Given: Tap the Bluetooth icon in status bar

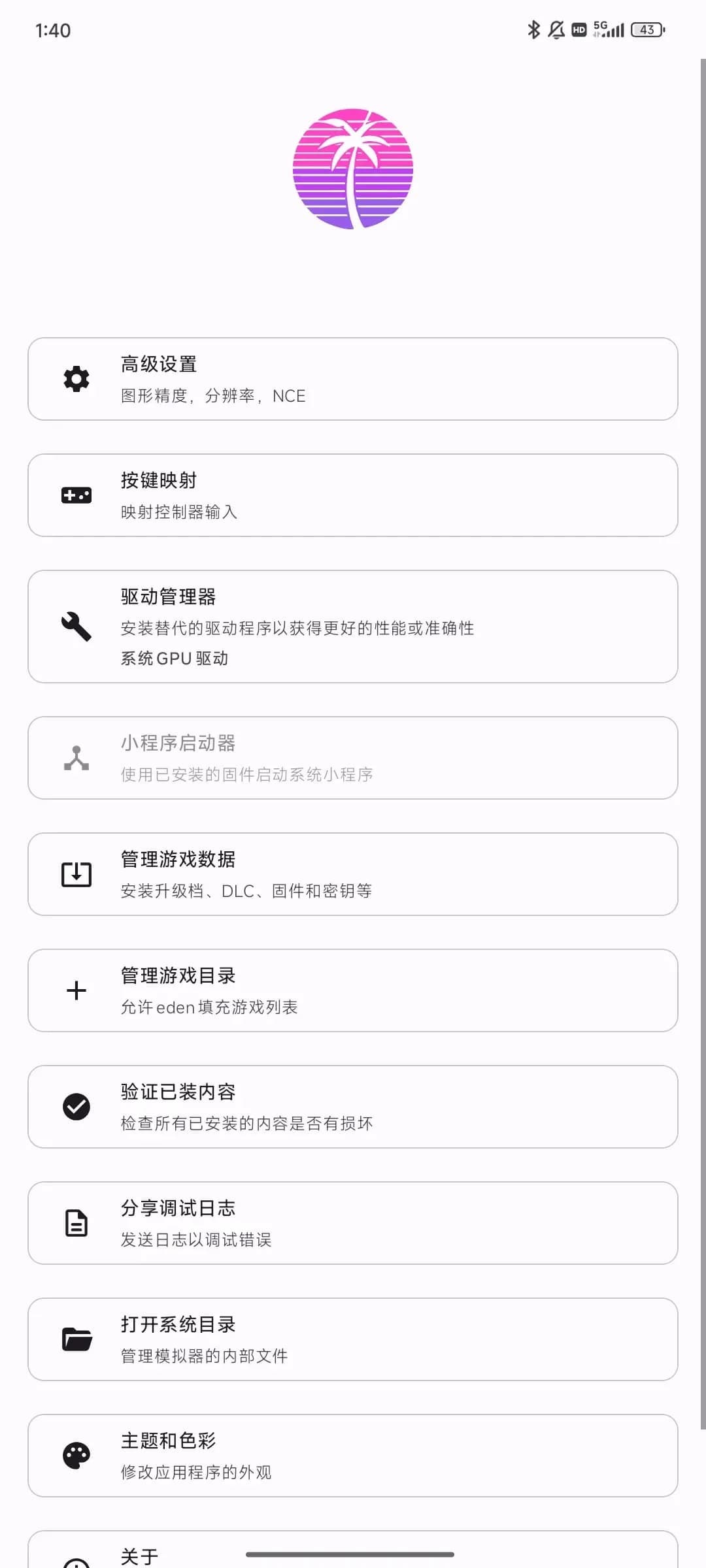Looking at the screenshot, I should pos(535,29).
